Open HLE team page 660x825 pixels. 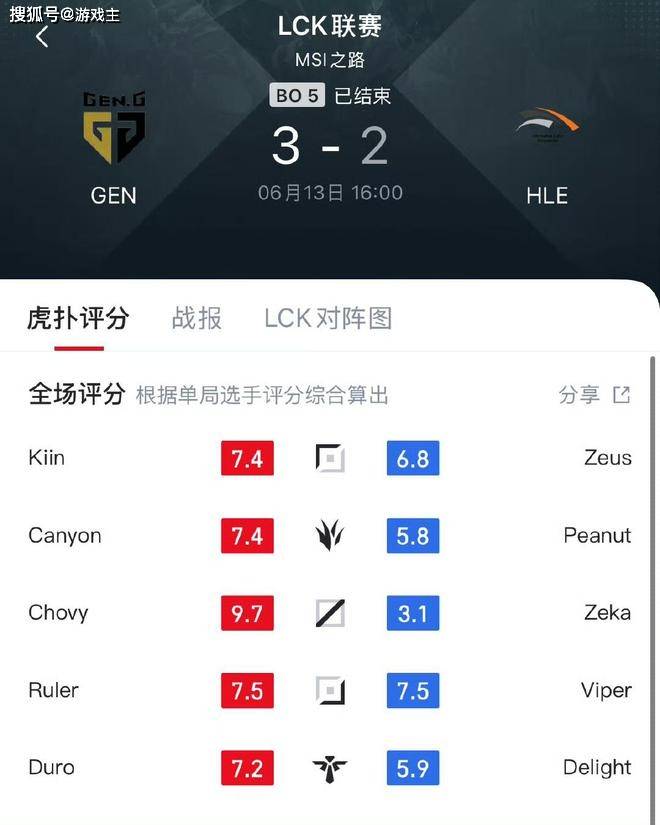coord(547,128)
